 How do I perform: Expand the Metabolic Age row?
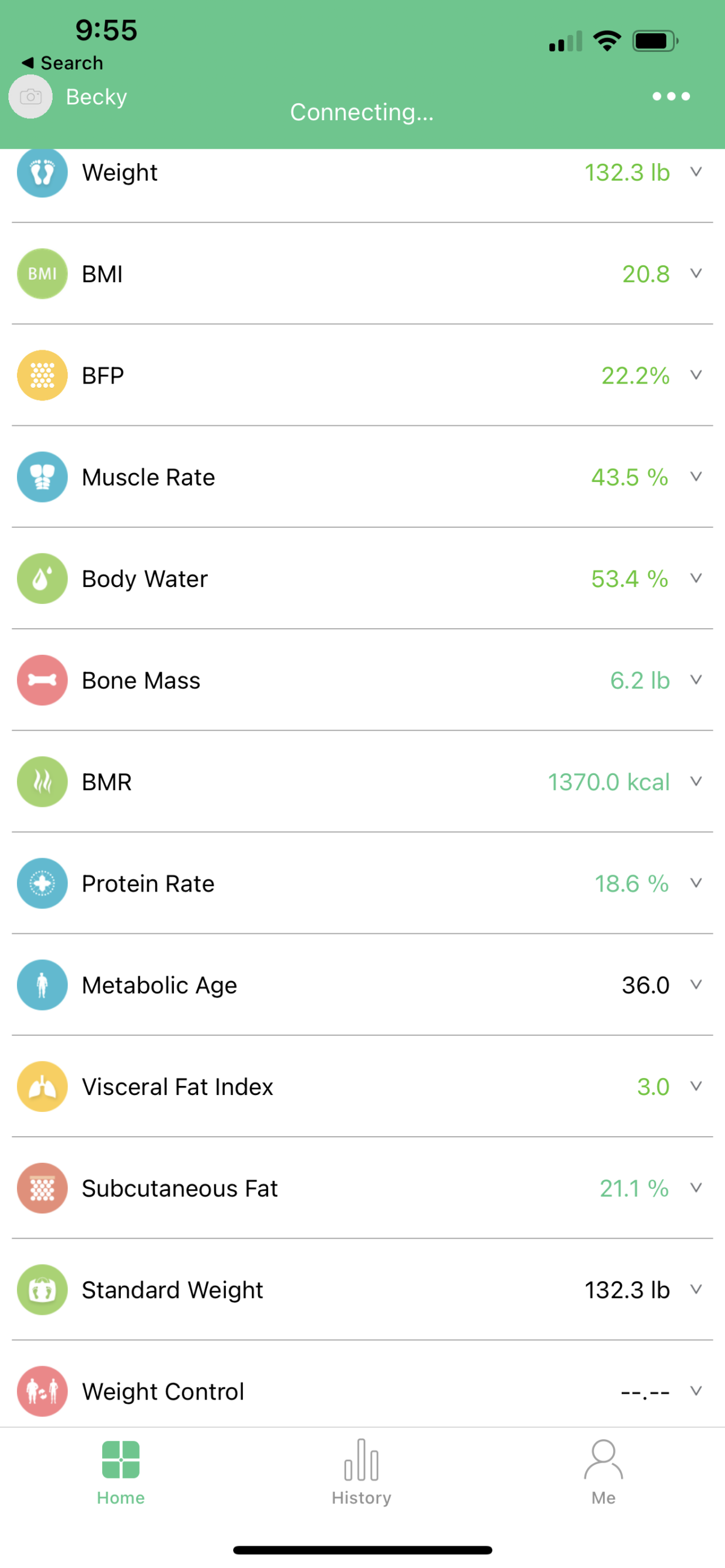click(696, 986)
